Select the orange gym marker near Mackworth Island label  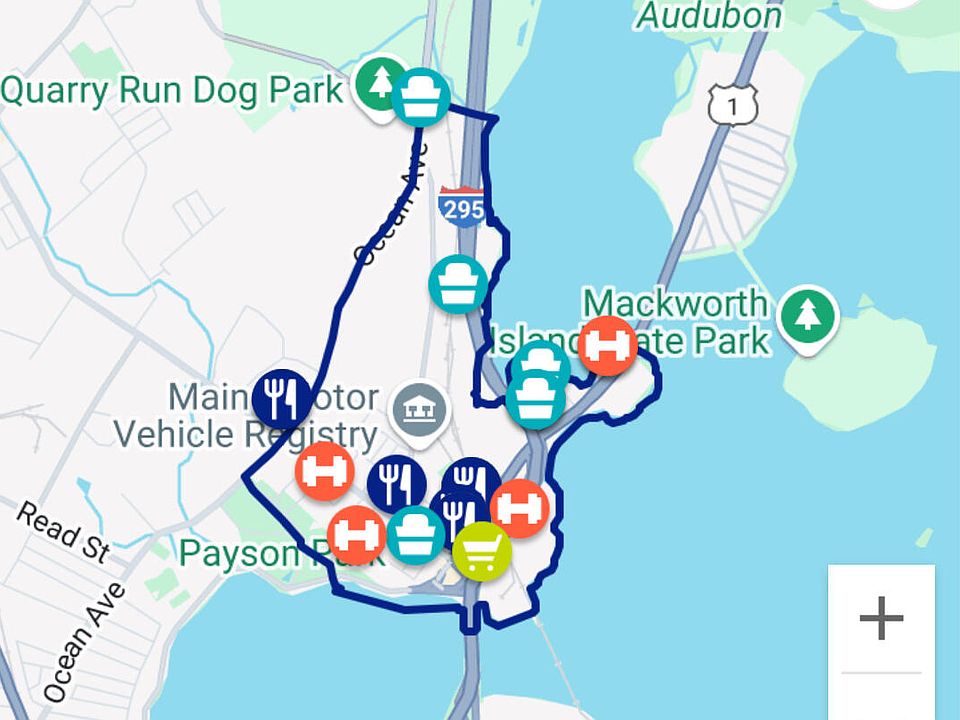coord(607,345)
